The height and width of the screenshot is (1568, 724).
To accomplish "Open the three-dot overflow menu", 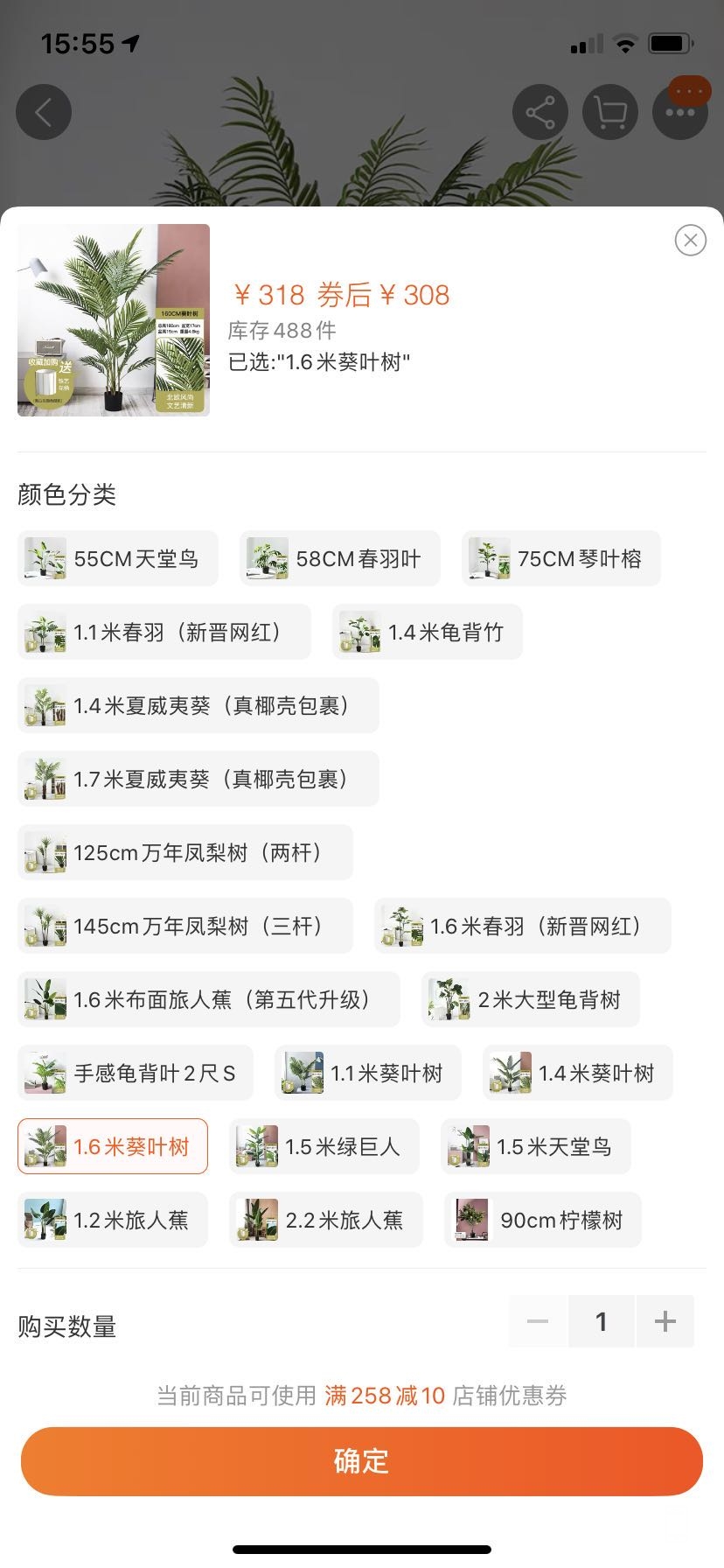I will coord(679,112).
